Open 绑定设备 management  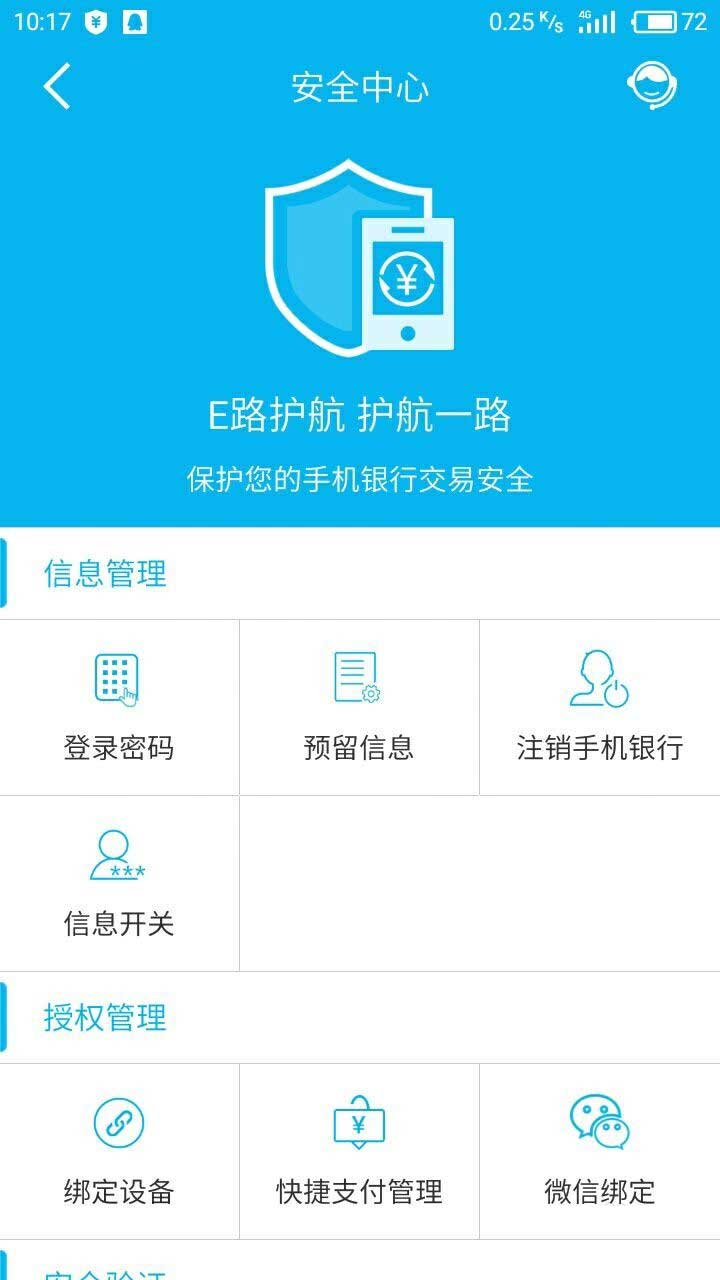coord(119,1151)
